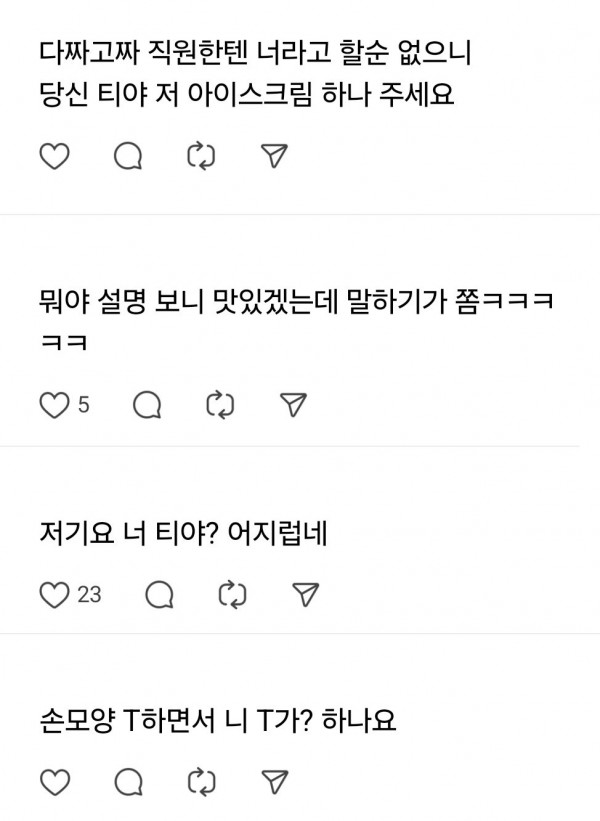
Task: Share the comment starting with 뭐야 설명 보니
Action: 291,404
